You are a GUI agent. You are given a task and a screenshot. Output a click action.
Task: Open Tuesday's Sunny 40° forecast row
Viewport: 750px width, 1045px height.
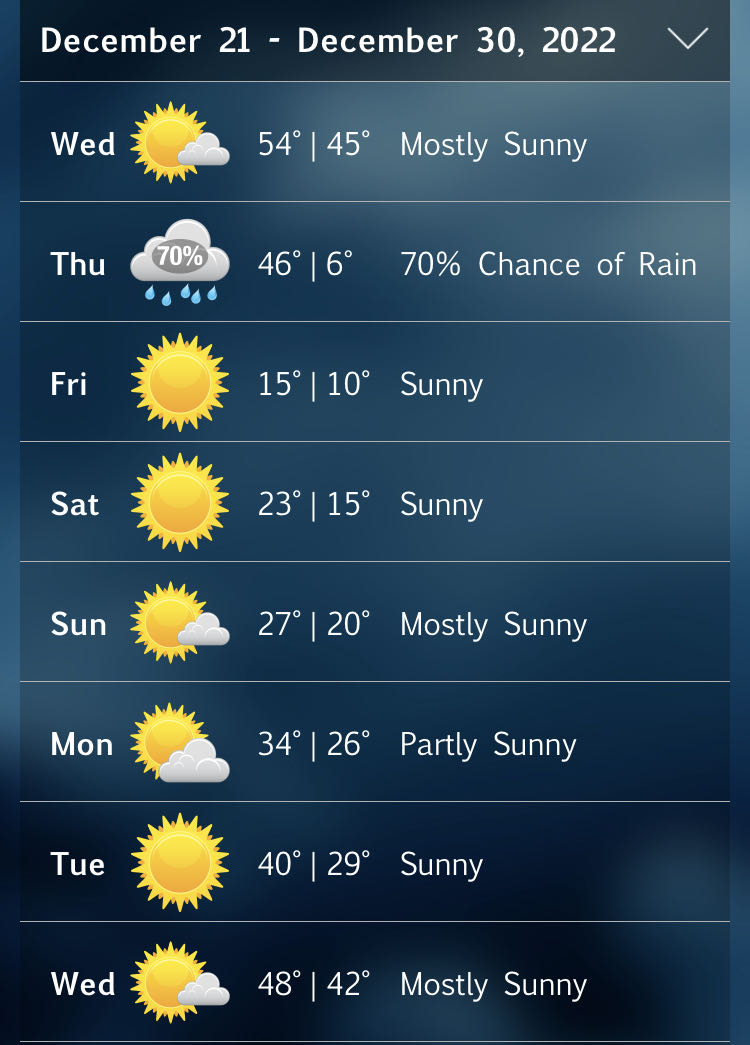(374, 864)
